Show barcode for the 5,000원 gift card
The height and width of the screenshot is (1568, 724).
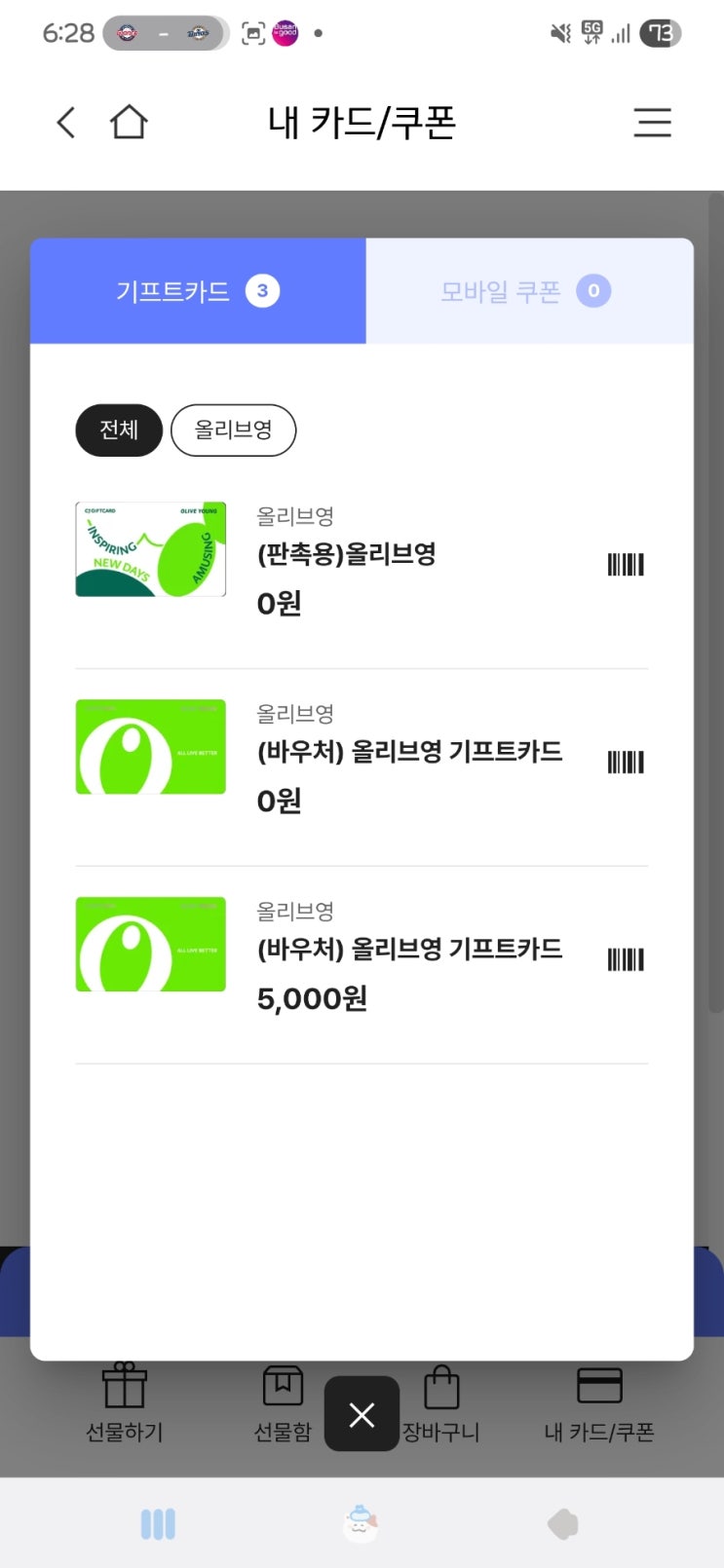(626, 960)
